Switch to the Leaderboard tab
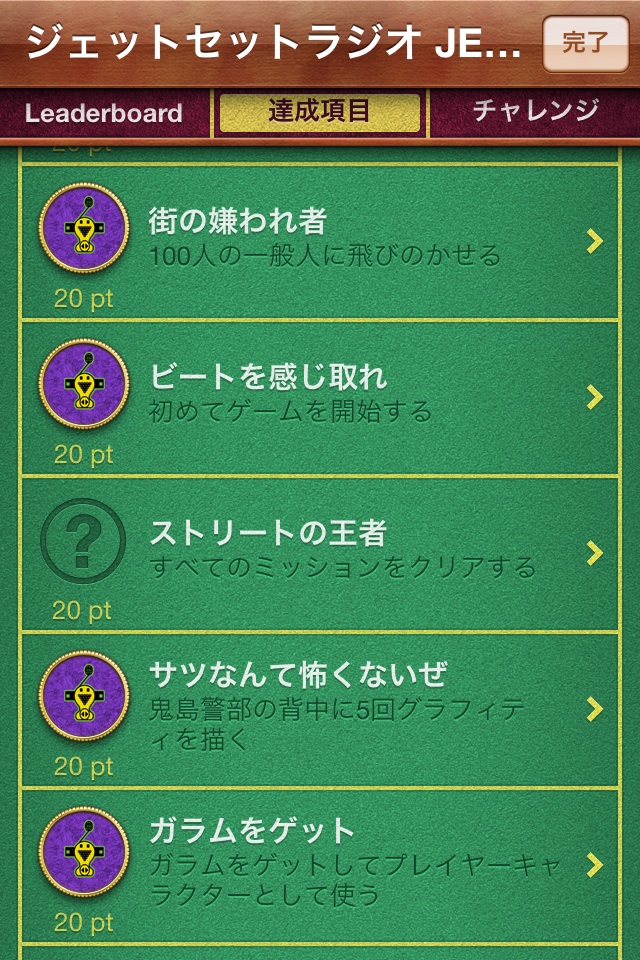This screenshot has height=960, width=640. click(x=104, y=113)
